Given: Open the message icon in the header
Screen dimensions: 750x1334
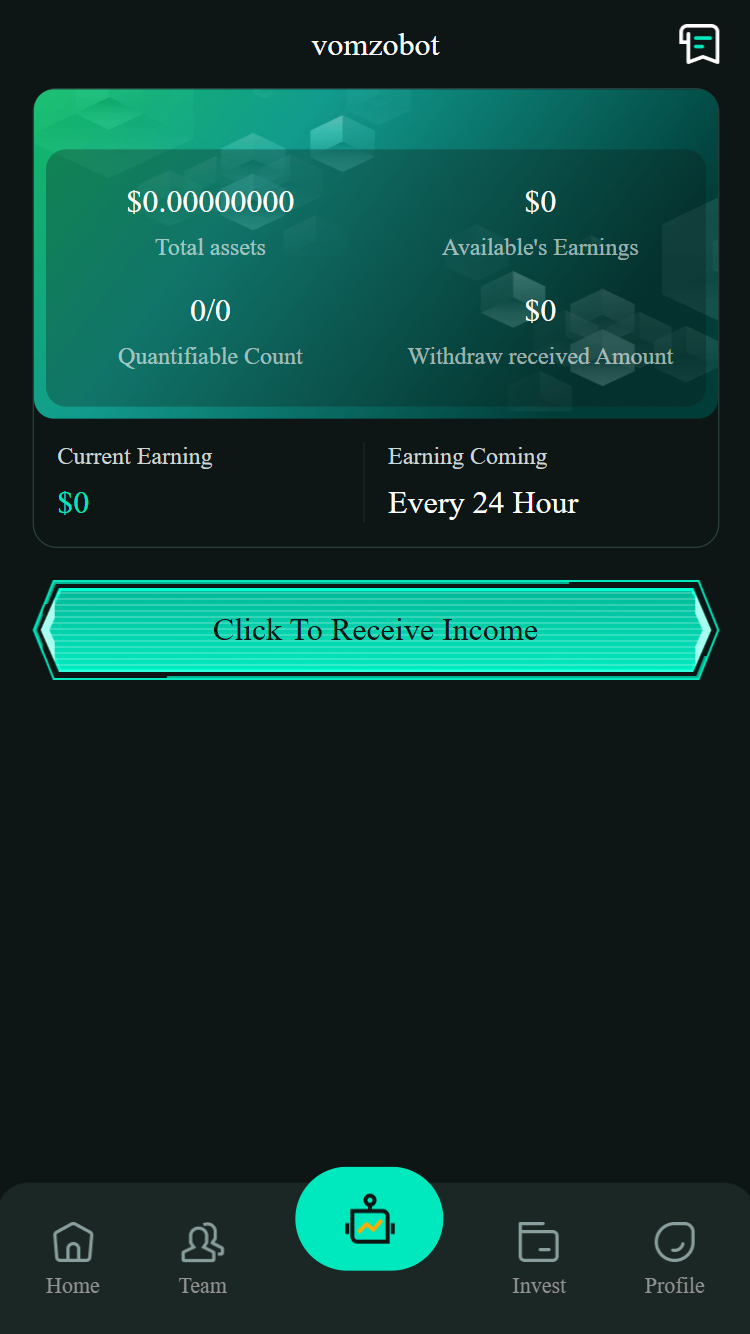Looking at the screenshot, I should pyautogui.click(x=699, y=44).
